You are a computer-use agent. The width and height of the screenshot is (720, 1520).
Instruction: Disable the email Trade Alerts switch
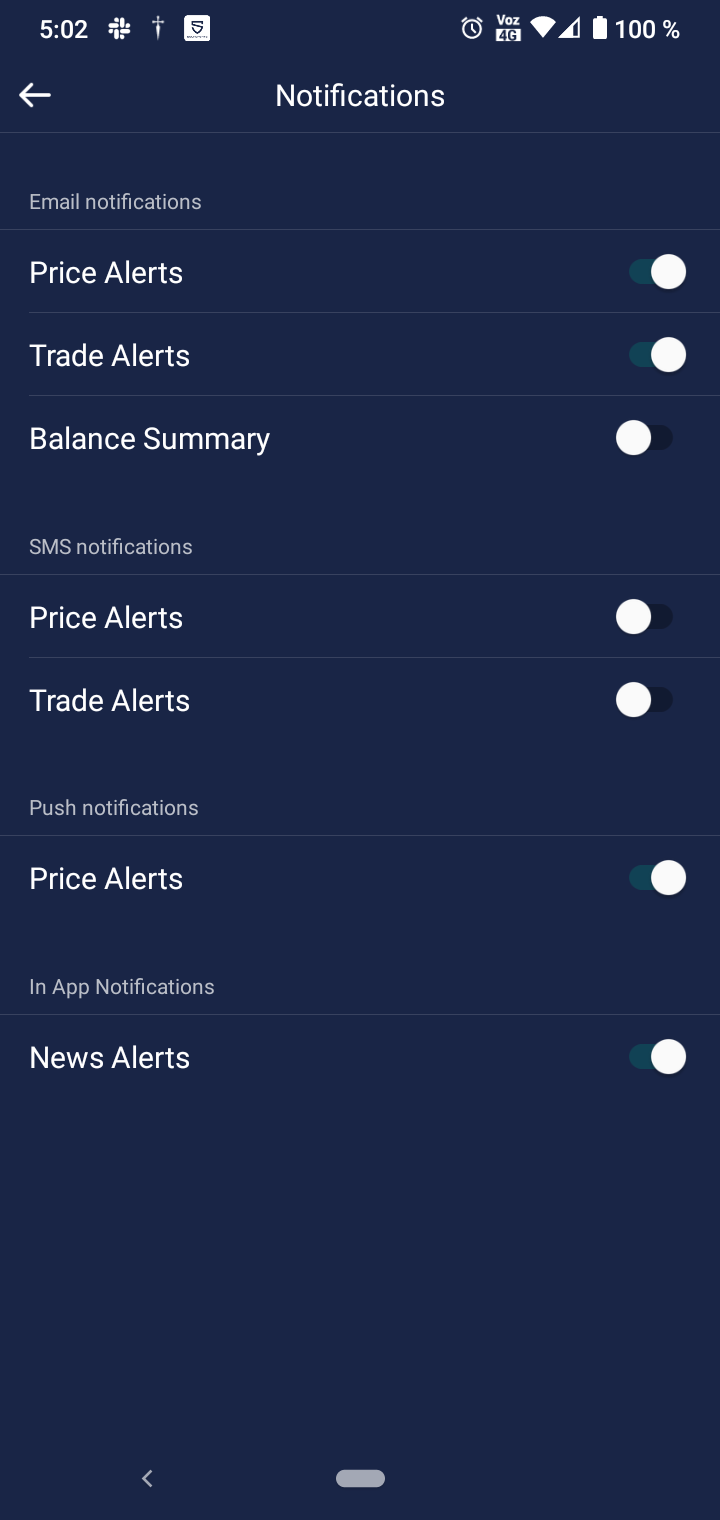point(657,355)
